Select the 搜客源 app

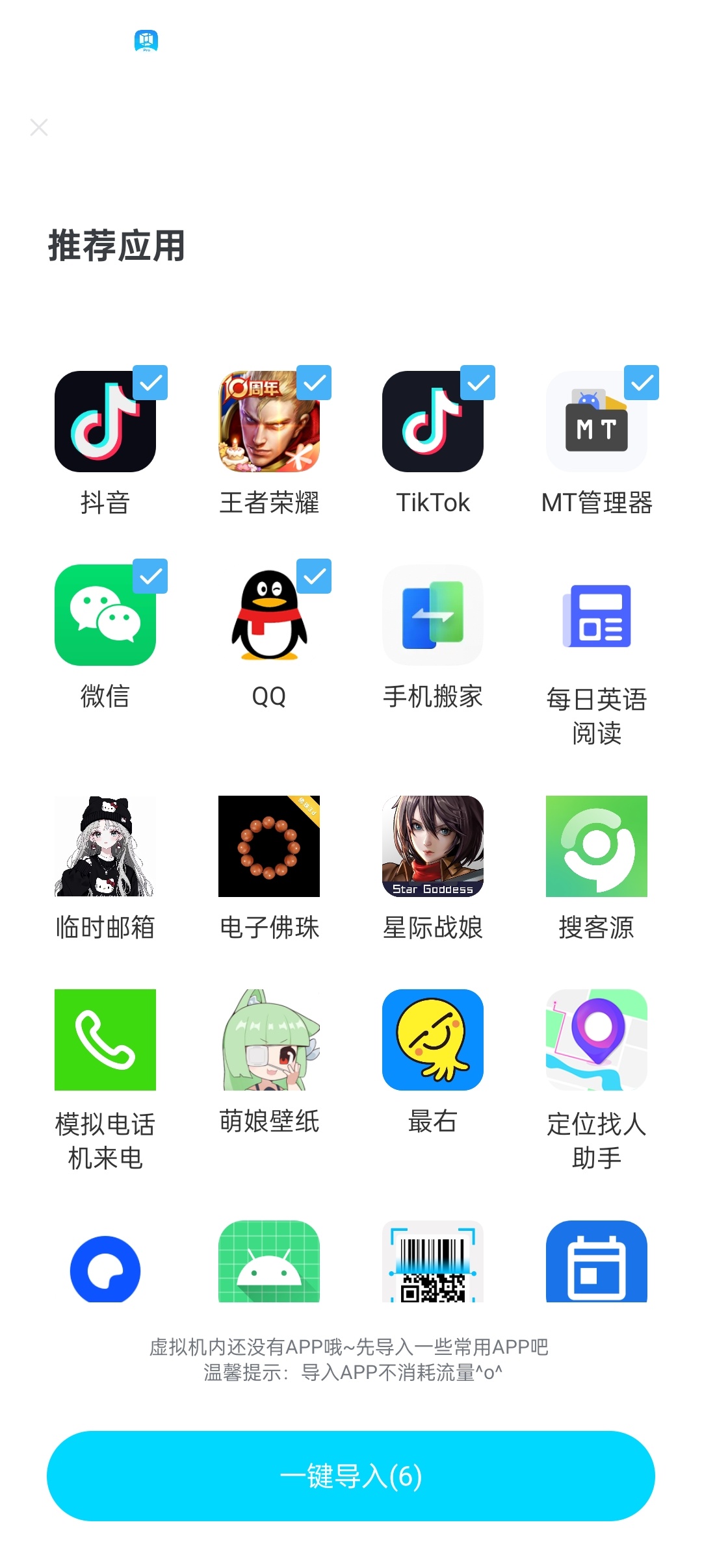coord(597,846)
